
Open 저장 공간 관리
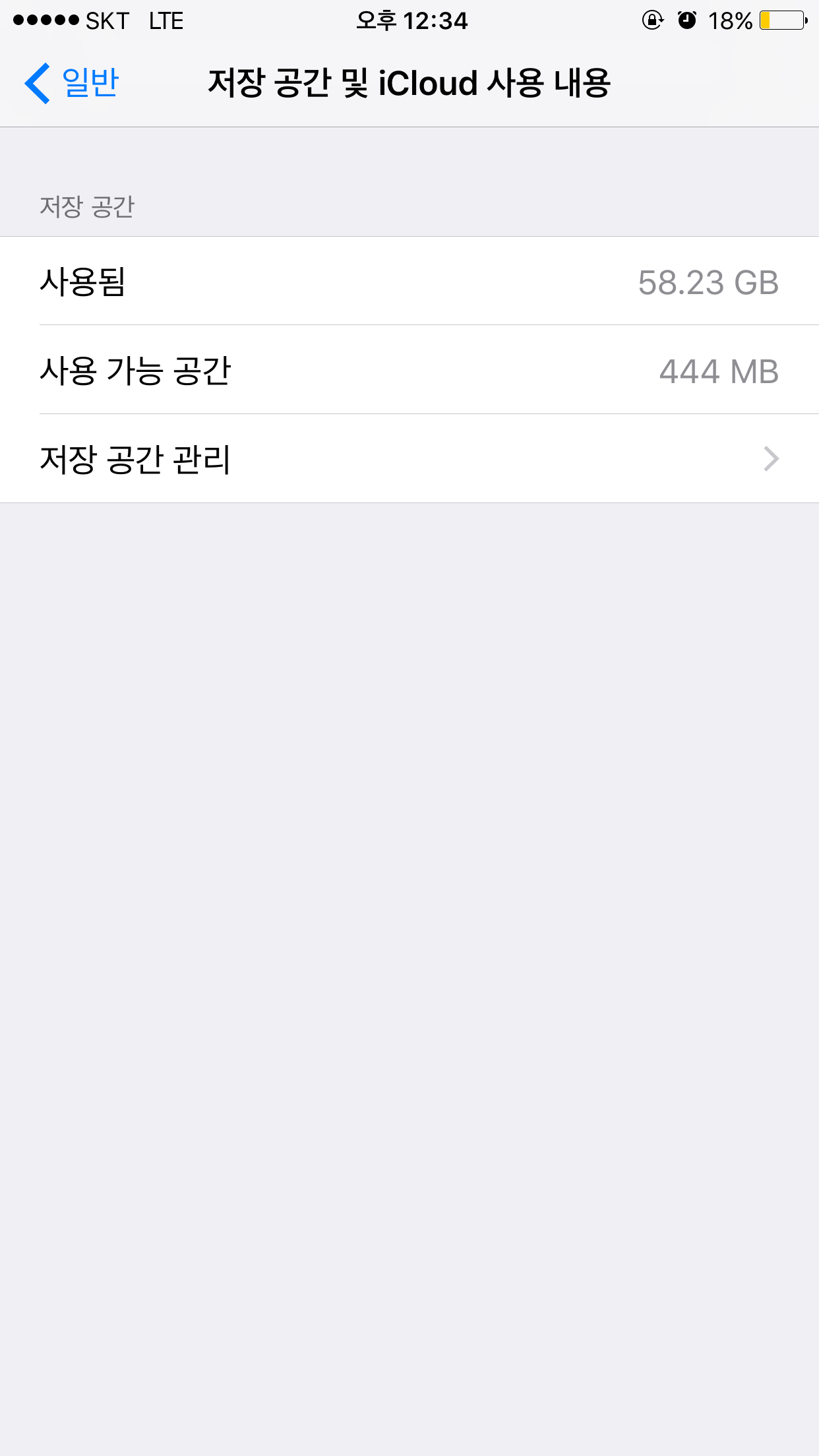point(409,459)
